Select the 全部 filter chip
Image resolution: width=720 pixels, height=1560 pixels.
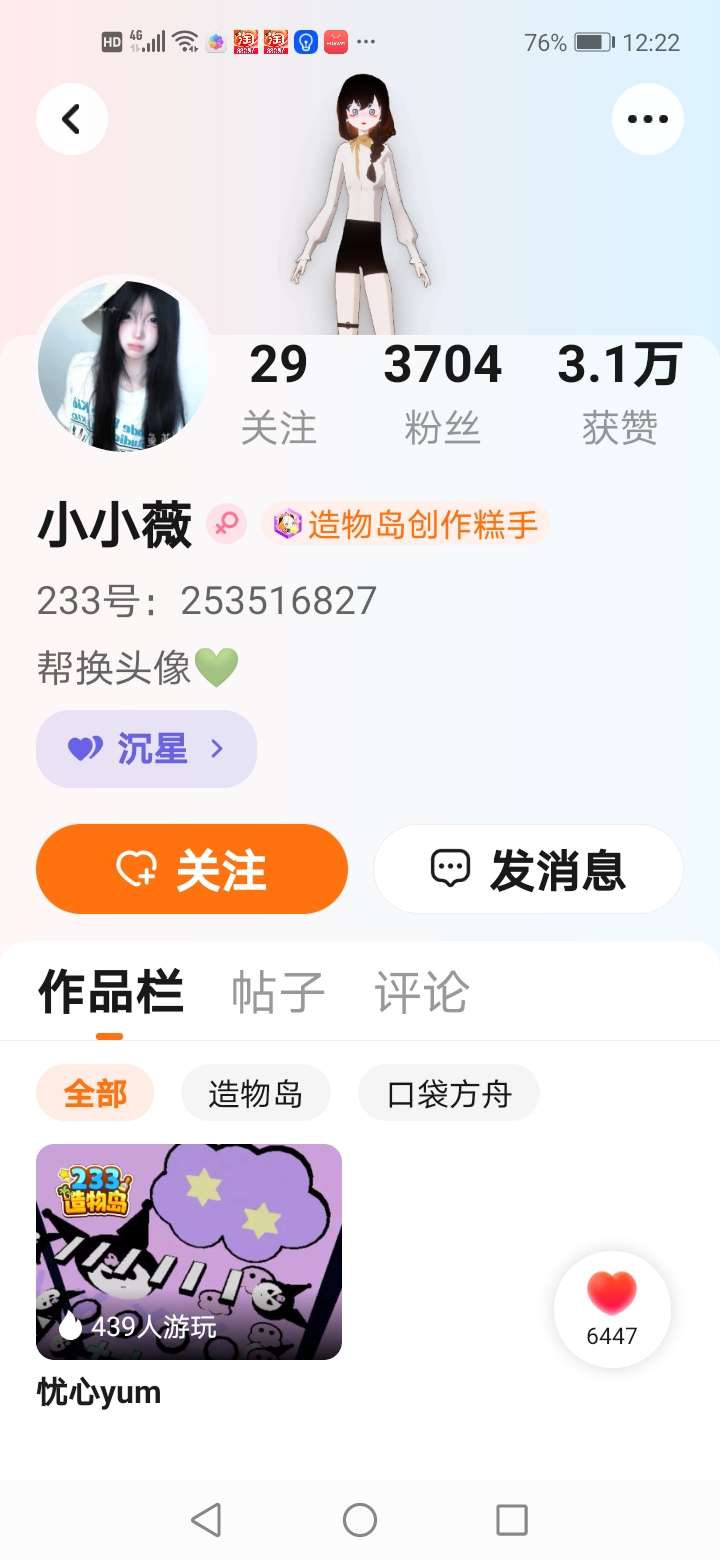pyautogui.click(x=95, y=1093)
